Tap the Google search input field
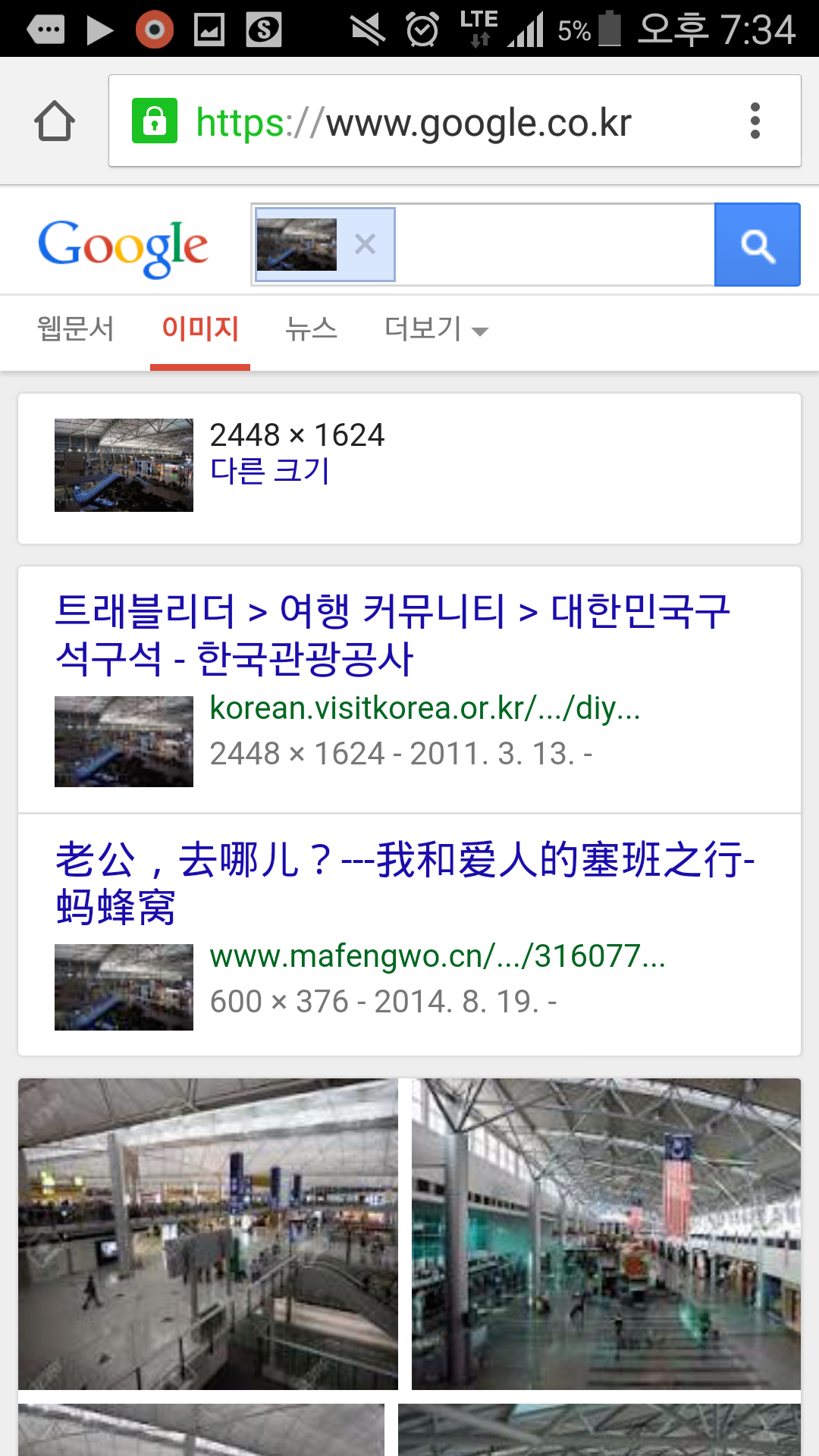Screen dimensions: 819x1456 [554, 245]
